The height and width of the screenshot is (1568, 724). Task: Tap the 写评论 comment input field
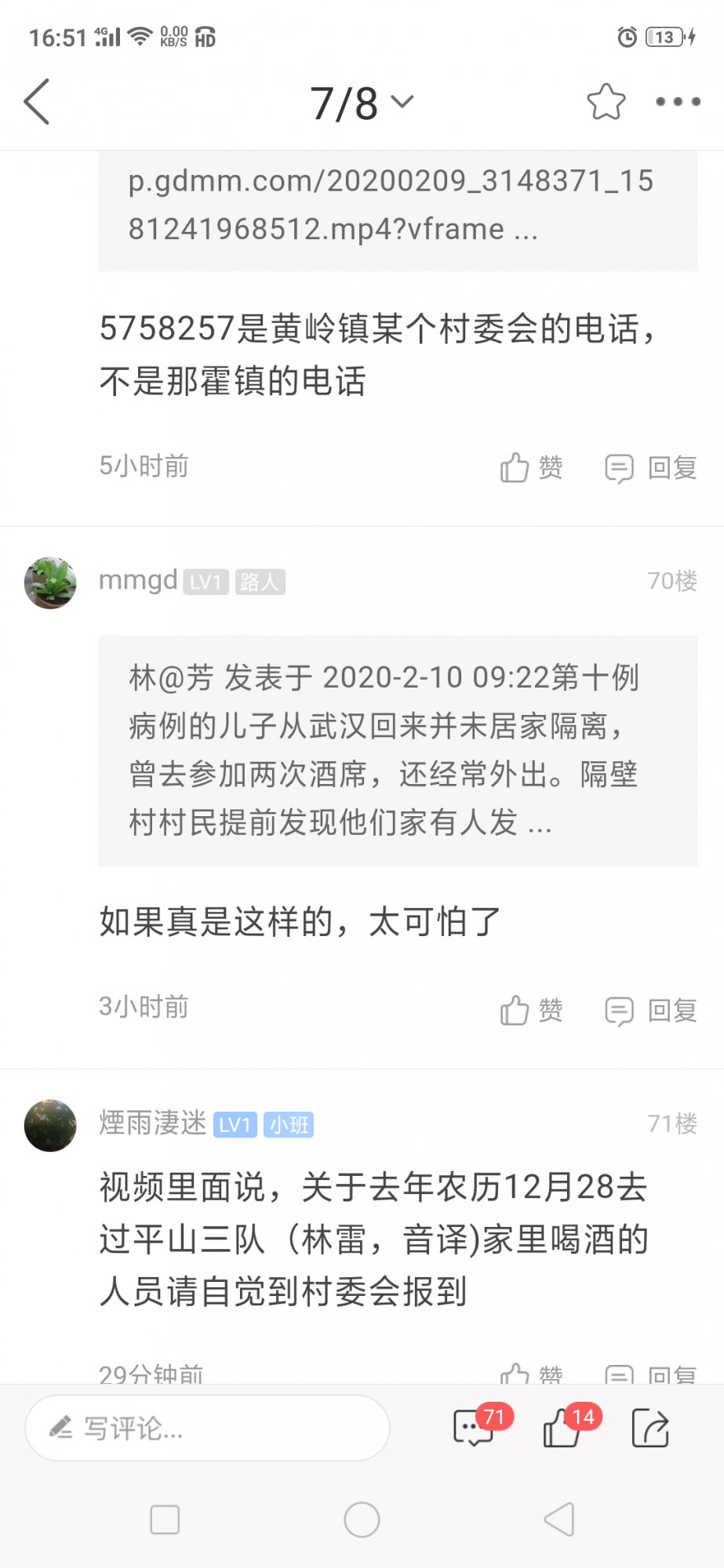(207, 1428)
